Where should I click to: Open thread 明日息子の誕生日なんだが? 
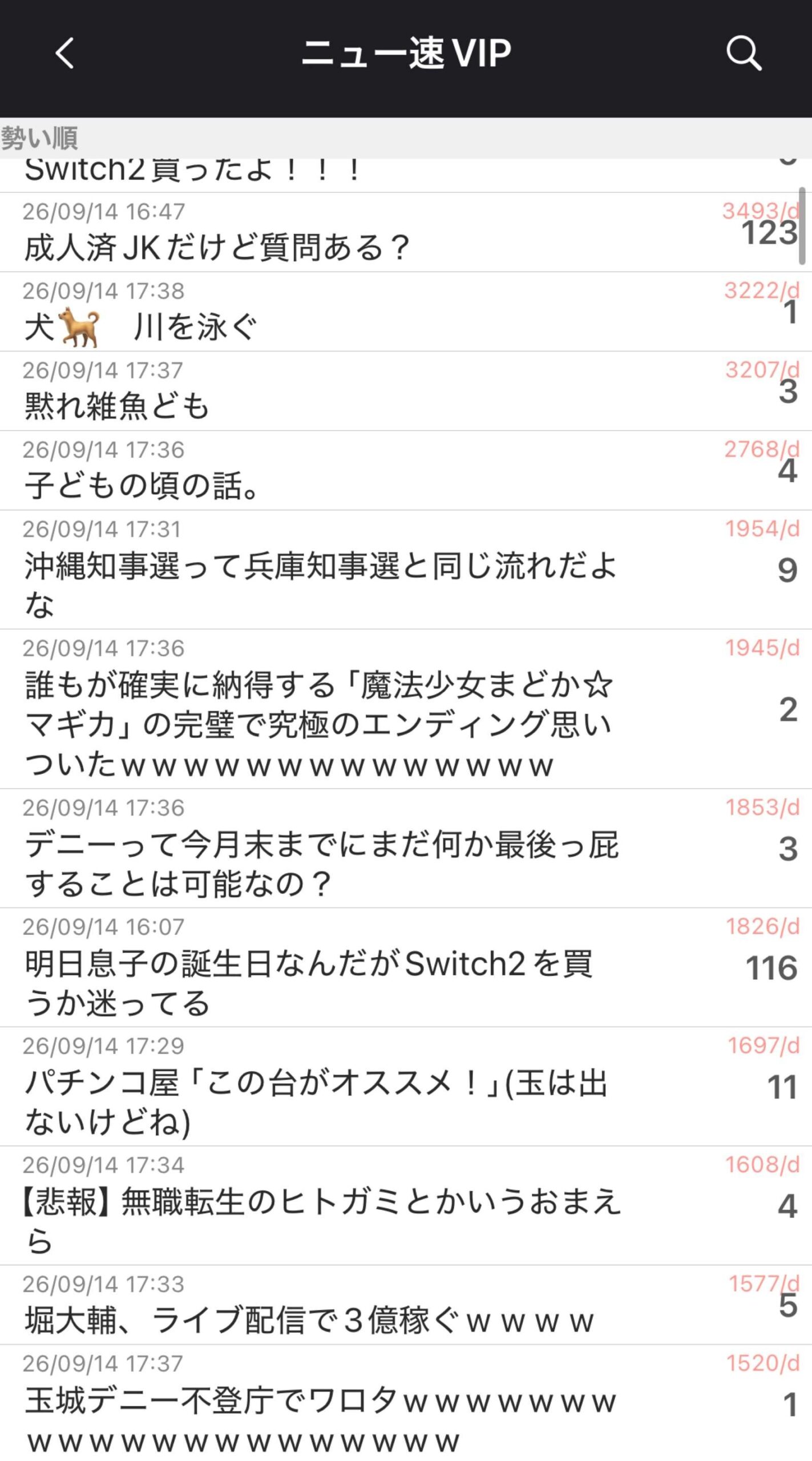pos(406,967)
